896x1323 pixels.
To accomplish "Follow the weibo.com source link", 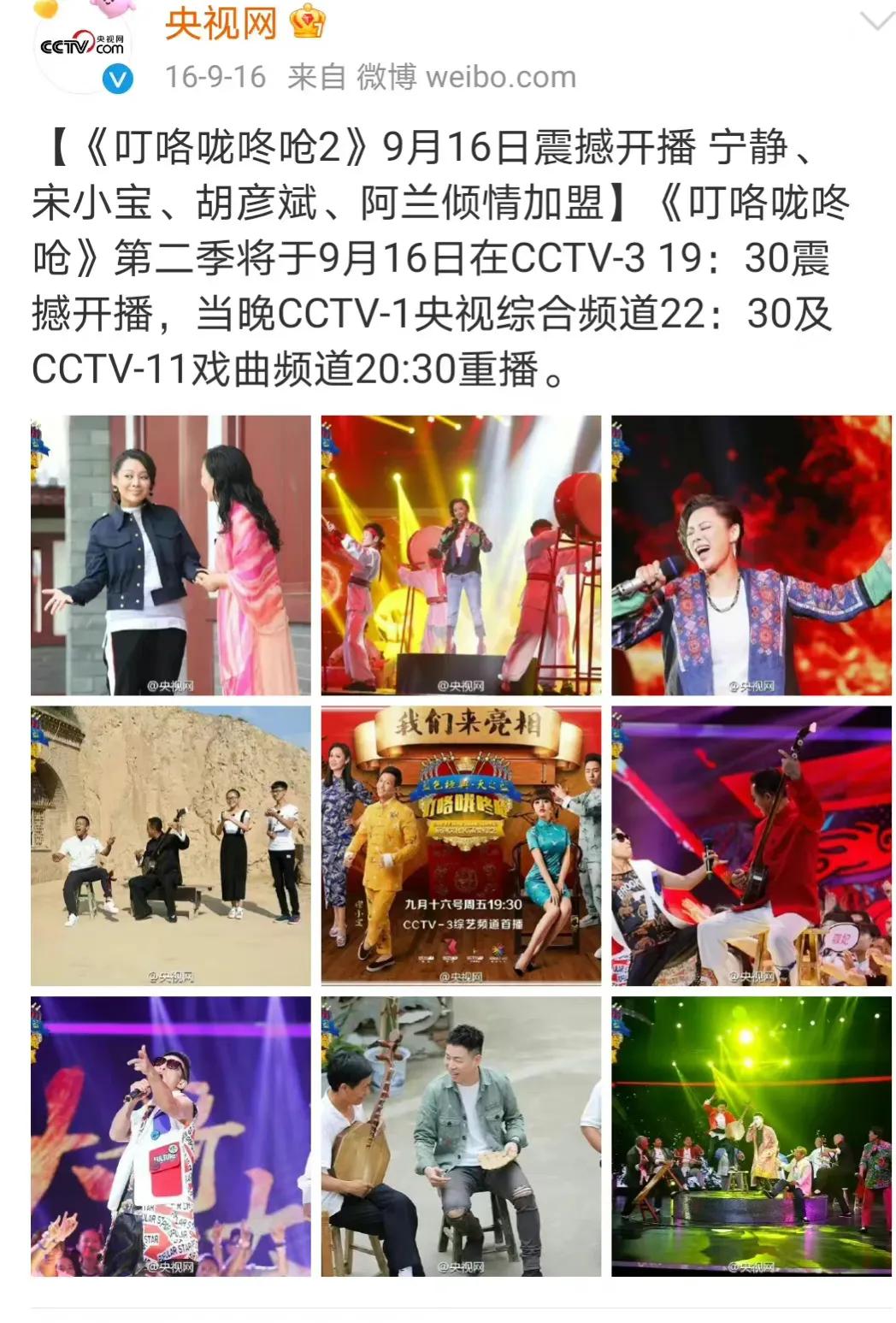I will (500, 77).
